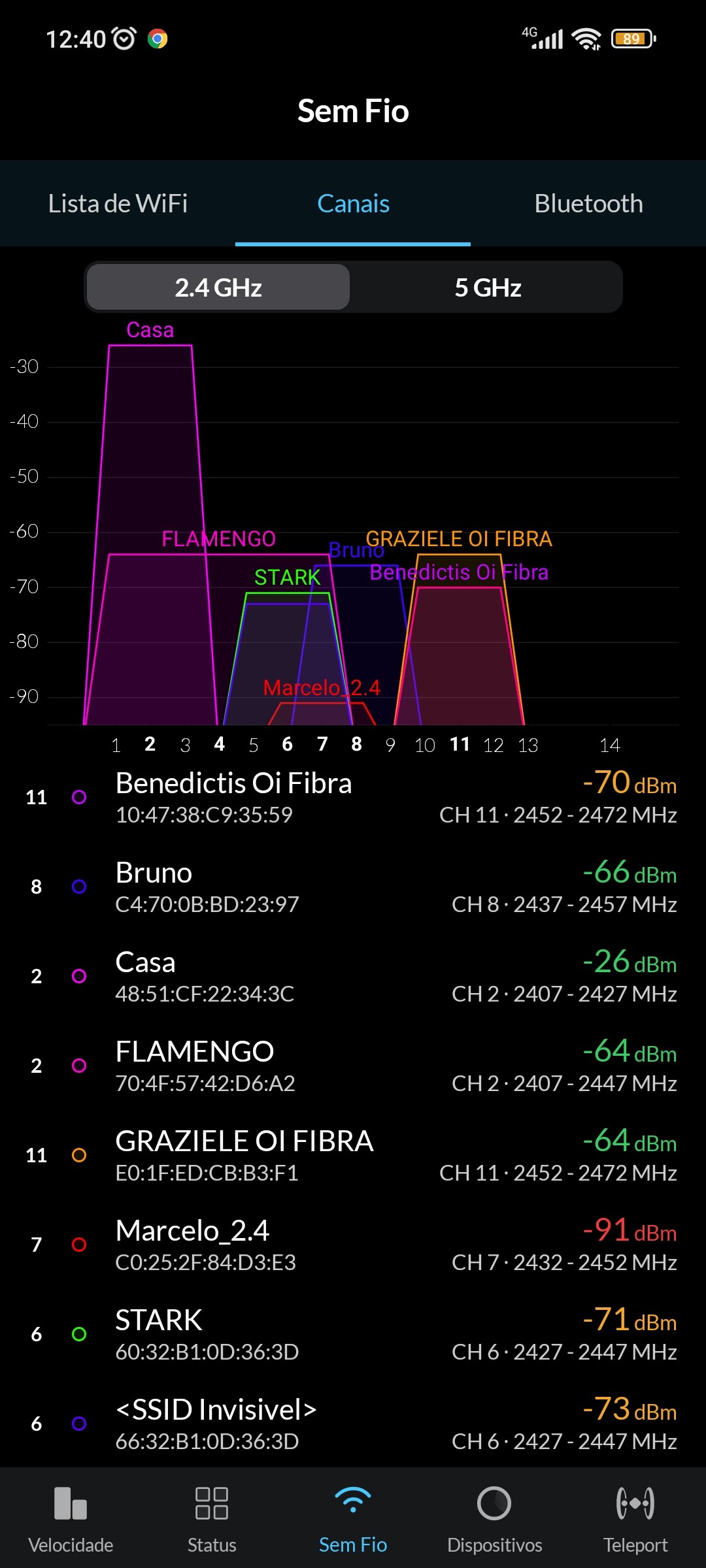
Task: Open the Bluetooth tab
Action: (588, 204)
